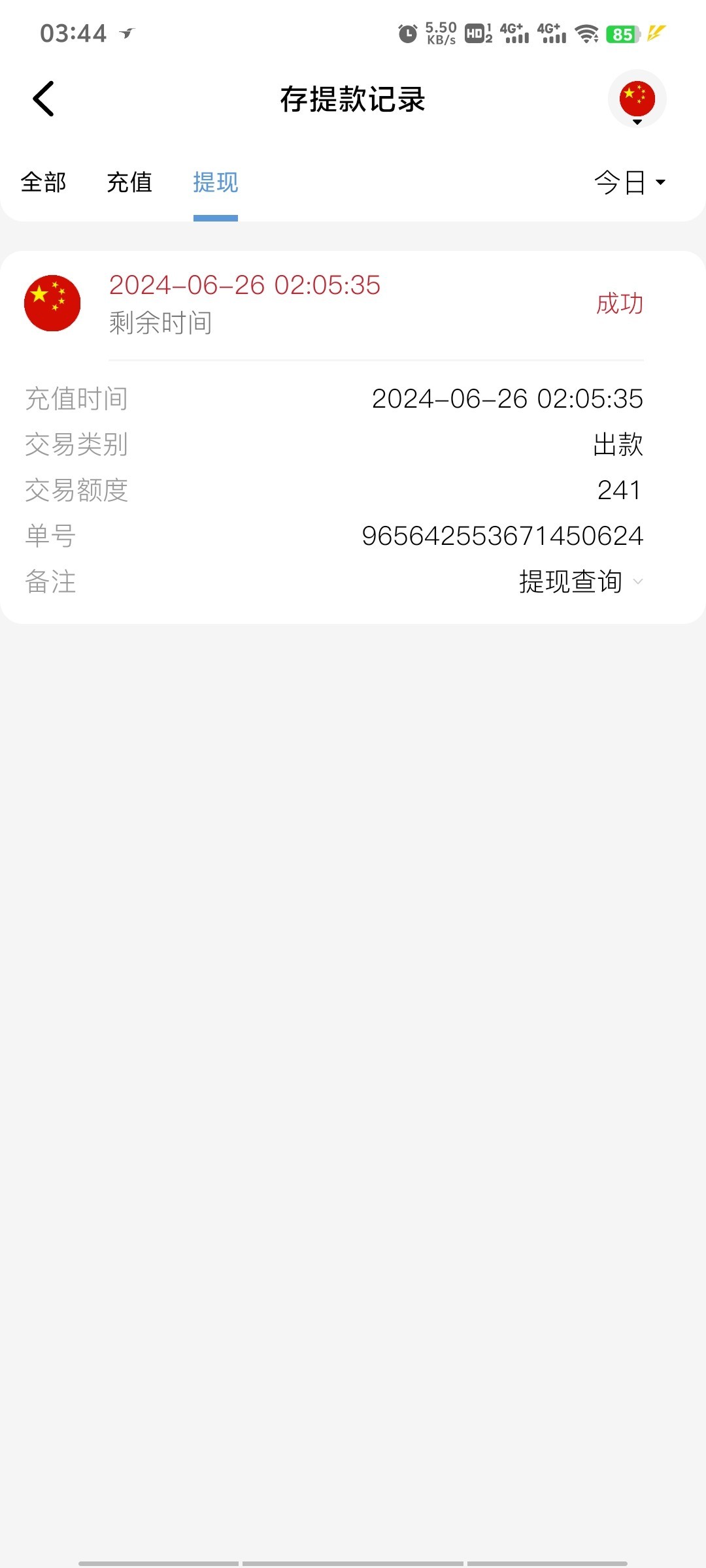Viewport: 706px width, 1568px height.
Task: Open the 今日 date filter dropdown
Action: [630, 182]
